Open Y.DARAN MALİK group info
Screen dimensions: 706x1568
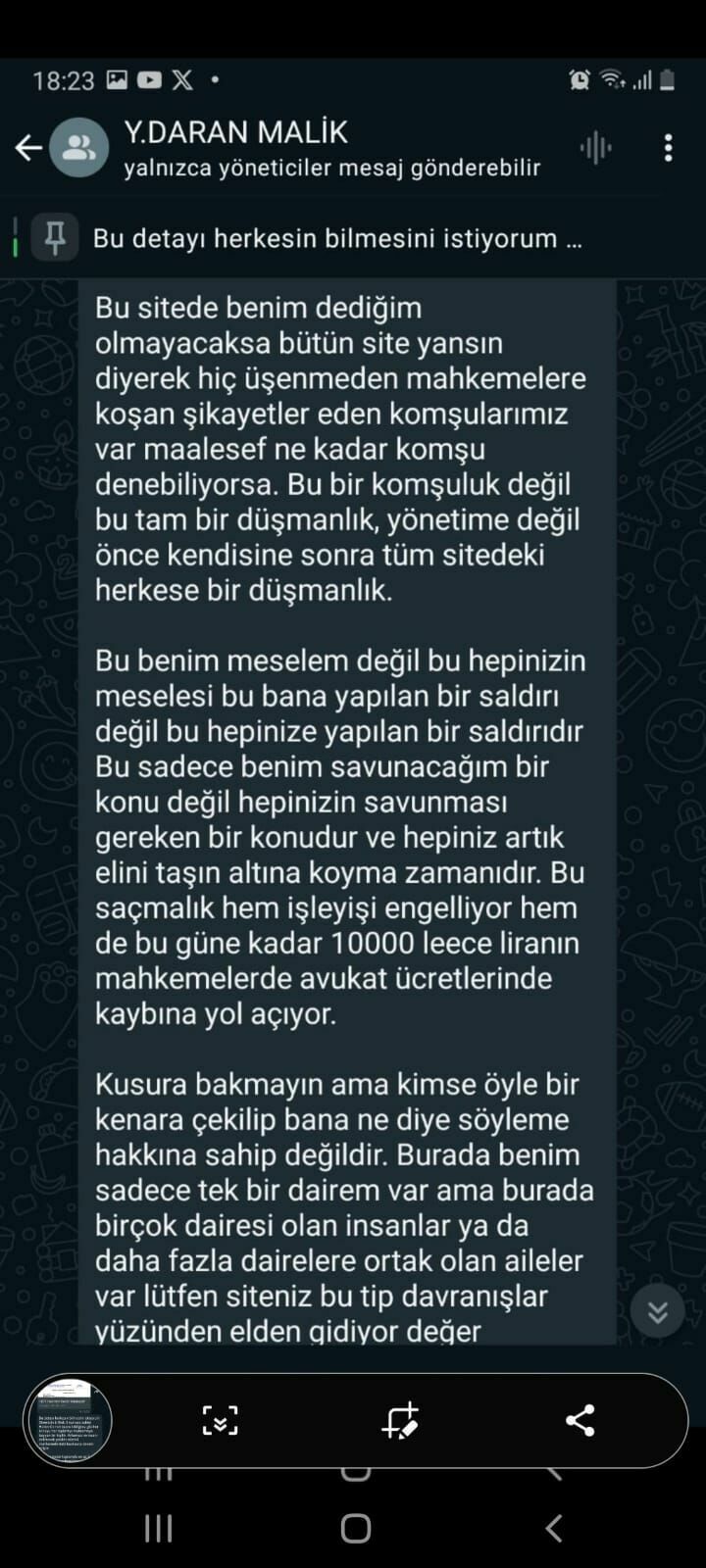point(294,148)
